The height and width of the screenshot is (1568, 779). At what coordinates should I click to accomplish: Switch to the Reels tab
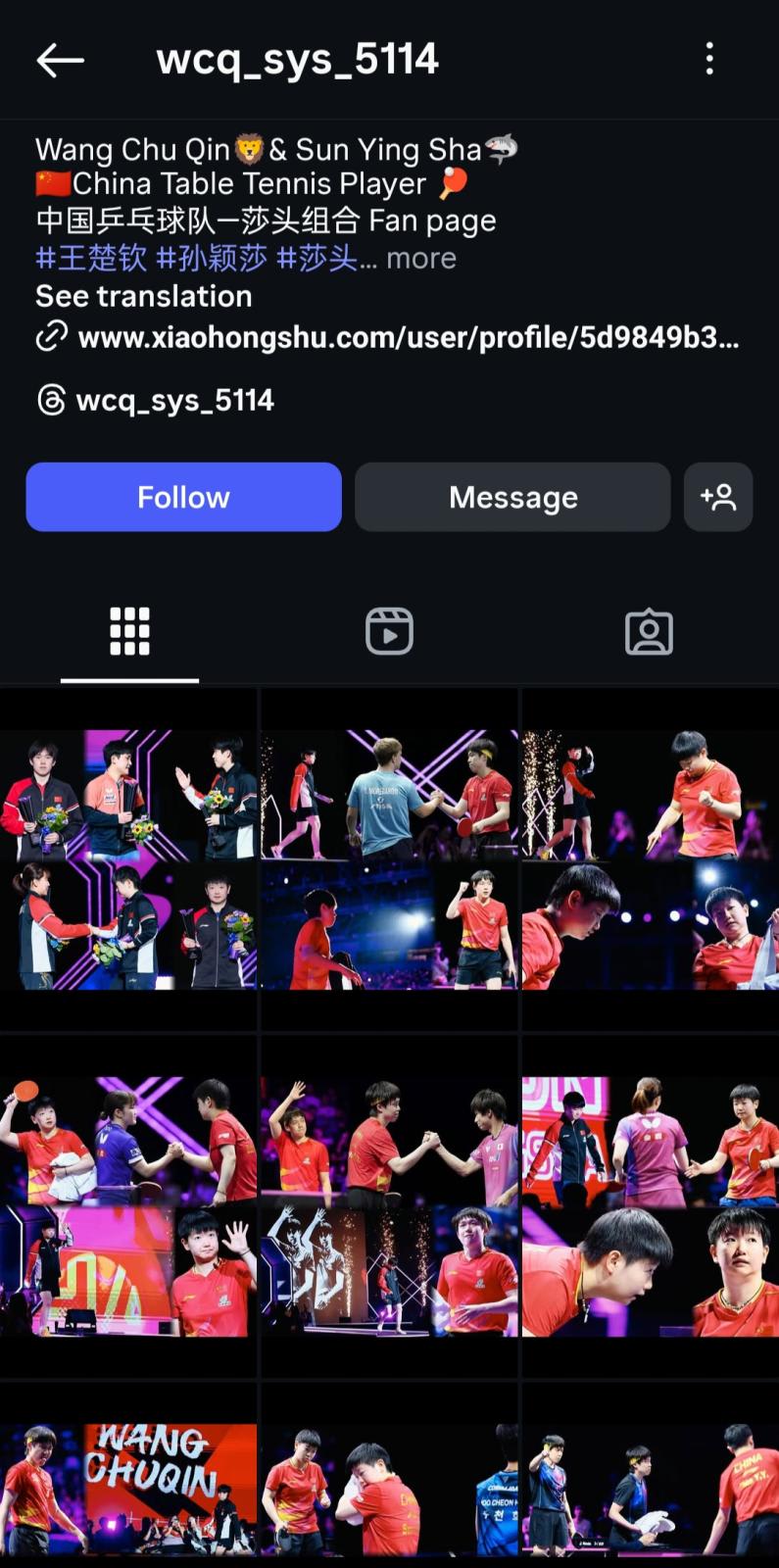389,631
